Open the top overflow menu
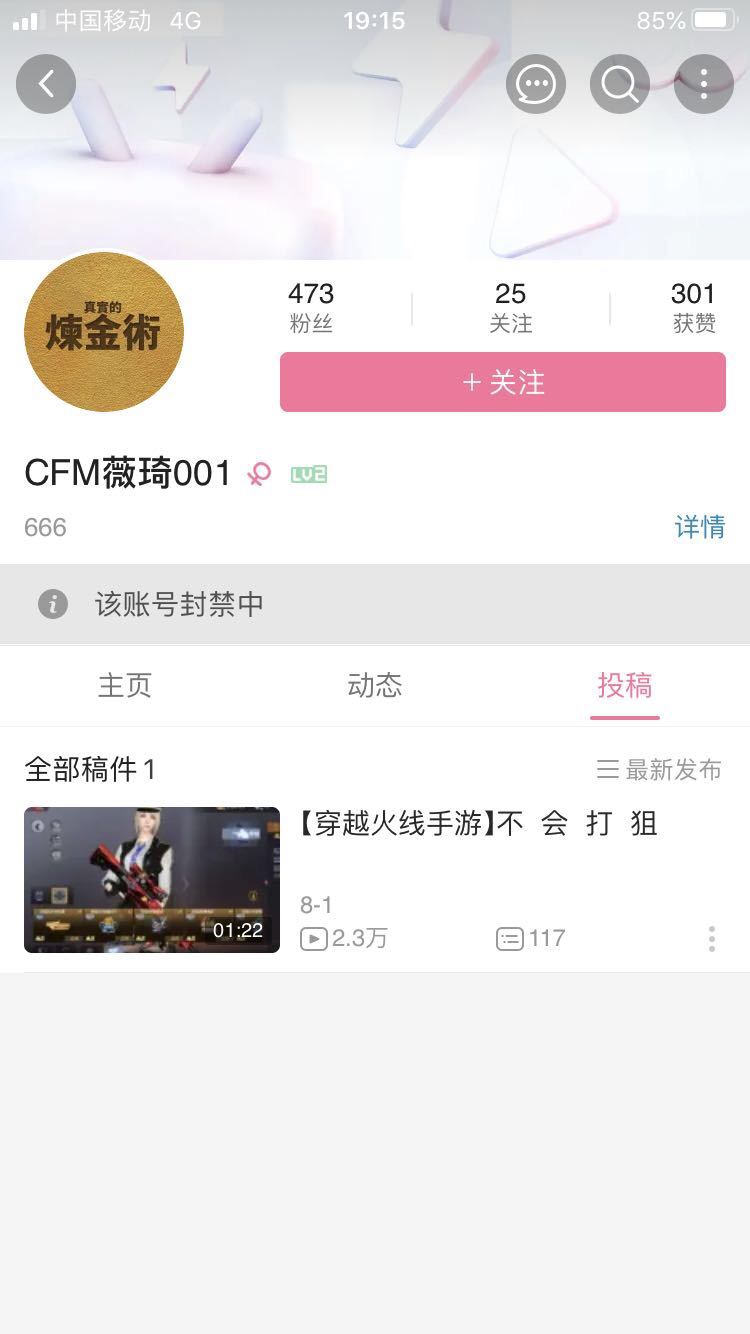 (x=704, y=84)
